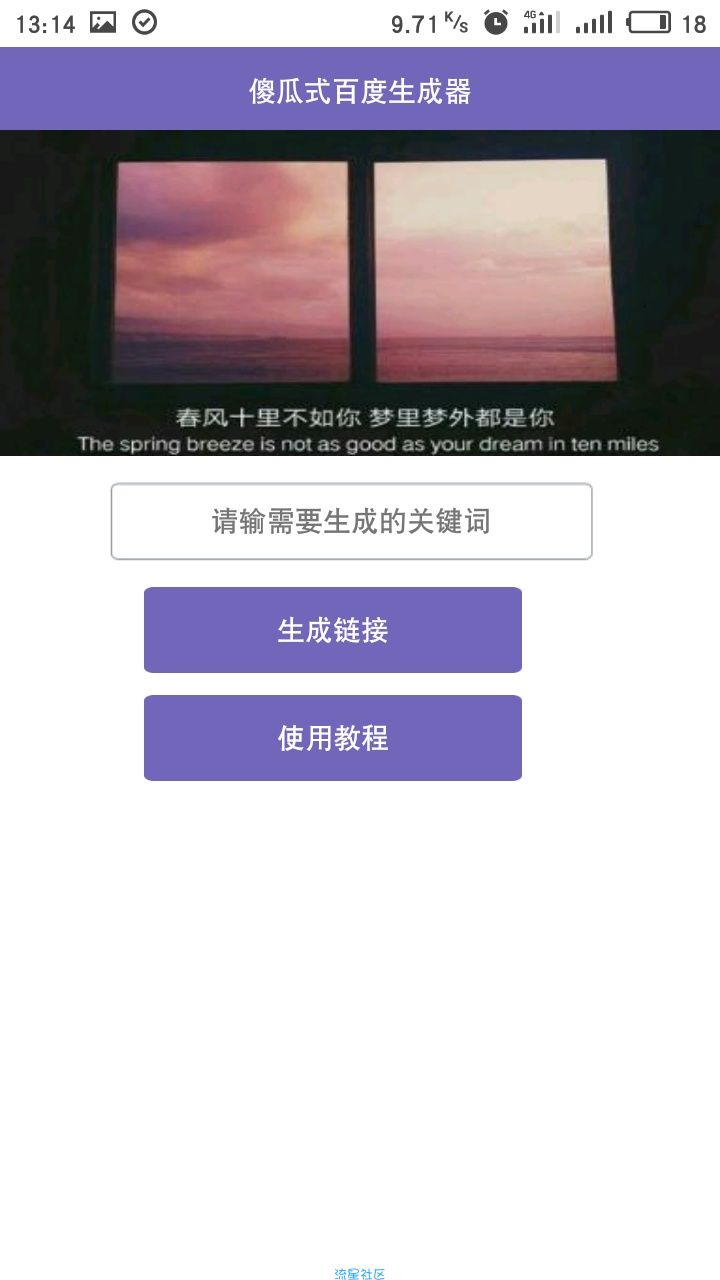This screenshot has height=1280, width=720.
Task: Tap the 生成链接 button
Action: (333, 630)
